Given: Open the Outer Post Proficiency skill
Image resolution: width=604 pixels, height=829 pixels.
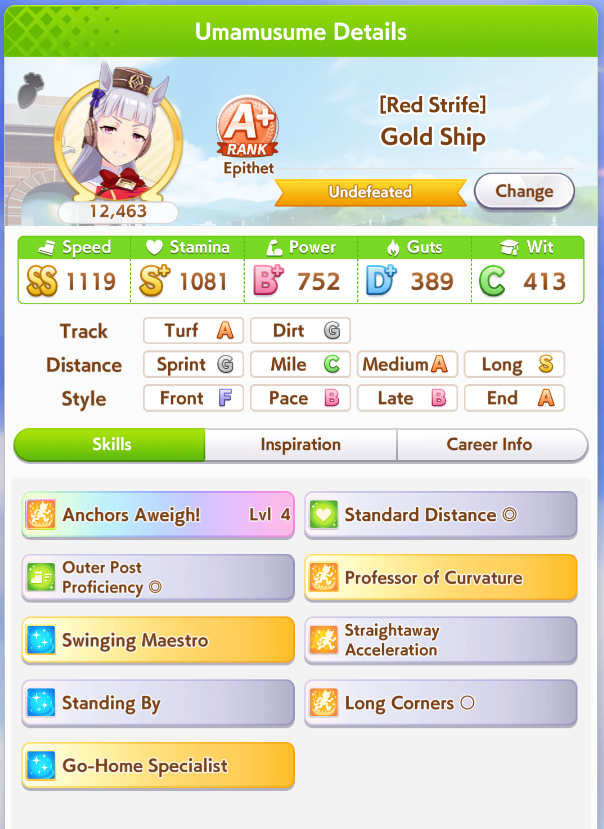Looking at the screenshot, I should 158,577.
